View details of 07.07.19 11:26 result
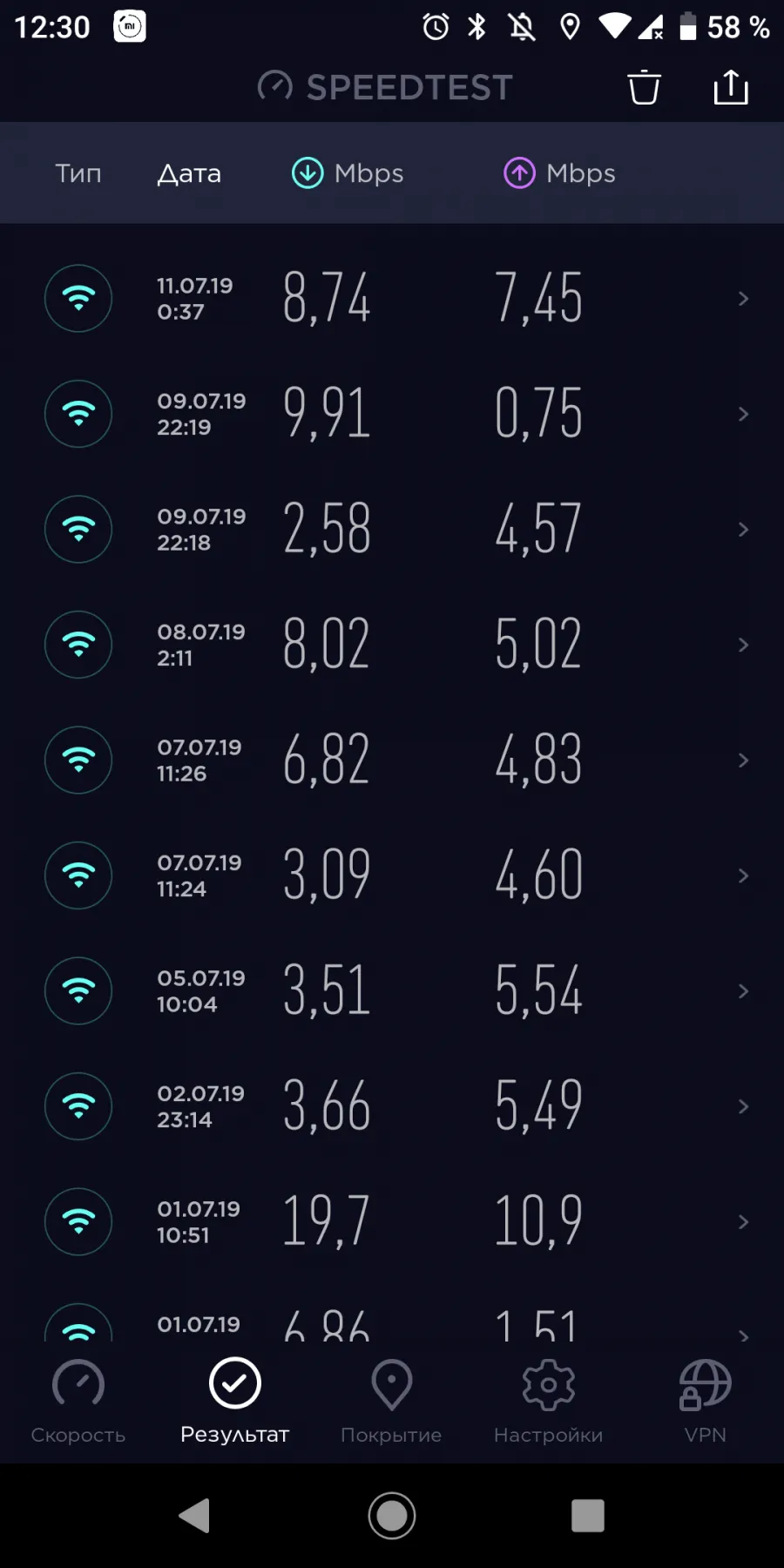The height and width of the screenshot is (1568, 784). pyautogui.click(x=392, y=760)
